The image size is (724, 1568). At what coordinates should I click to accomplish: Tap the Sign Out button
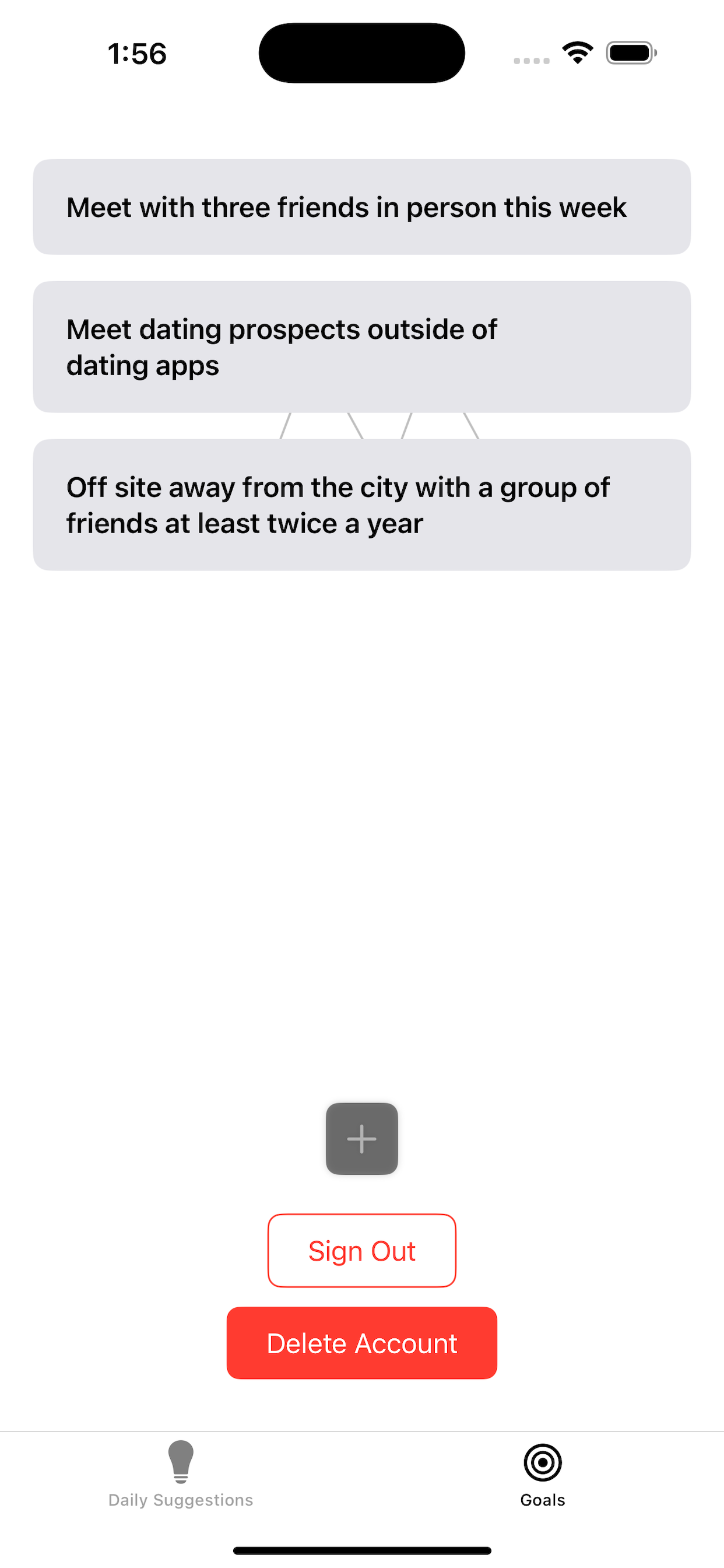point(361,1251)
